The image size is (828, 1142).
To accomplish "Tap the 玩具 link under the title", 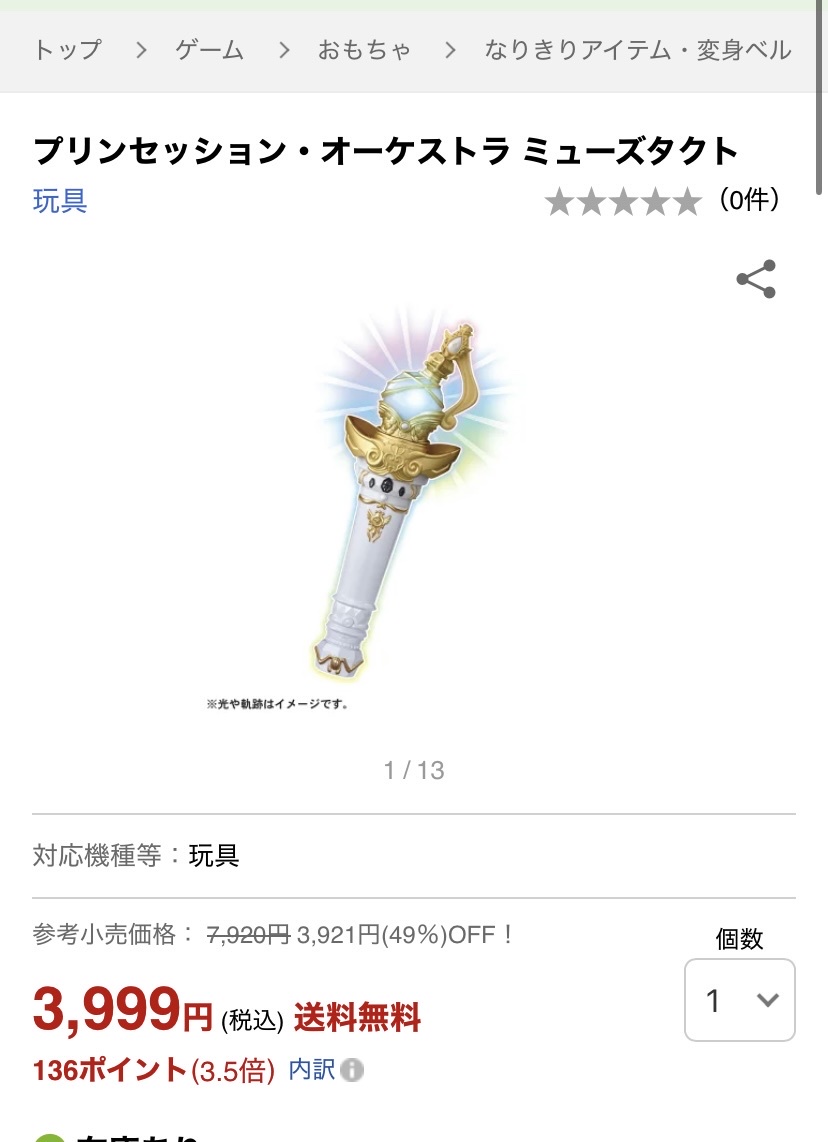I will pos(60,201).
